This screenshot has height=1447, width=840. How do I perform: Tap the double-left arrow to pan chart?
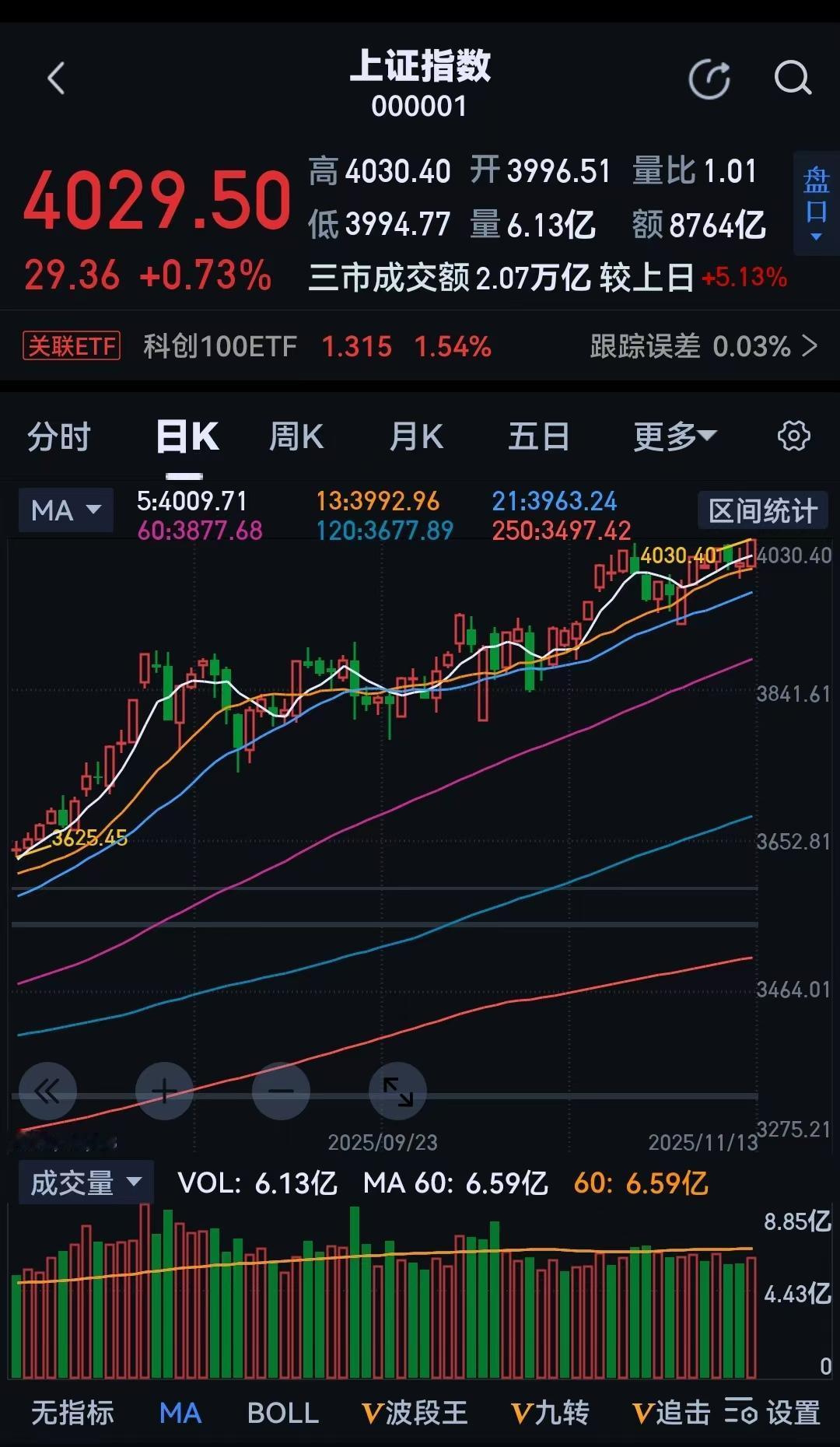coord(47,1091)
